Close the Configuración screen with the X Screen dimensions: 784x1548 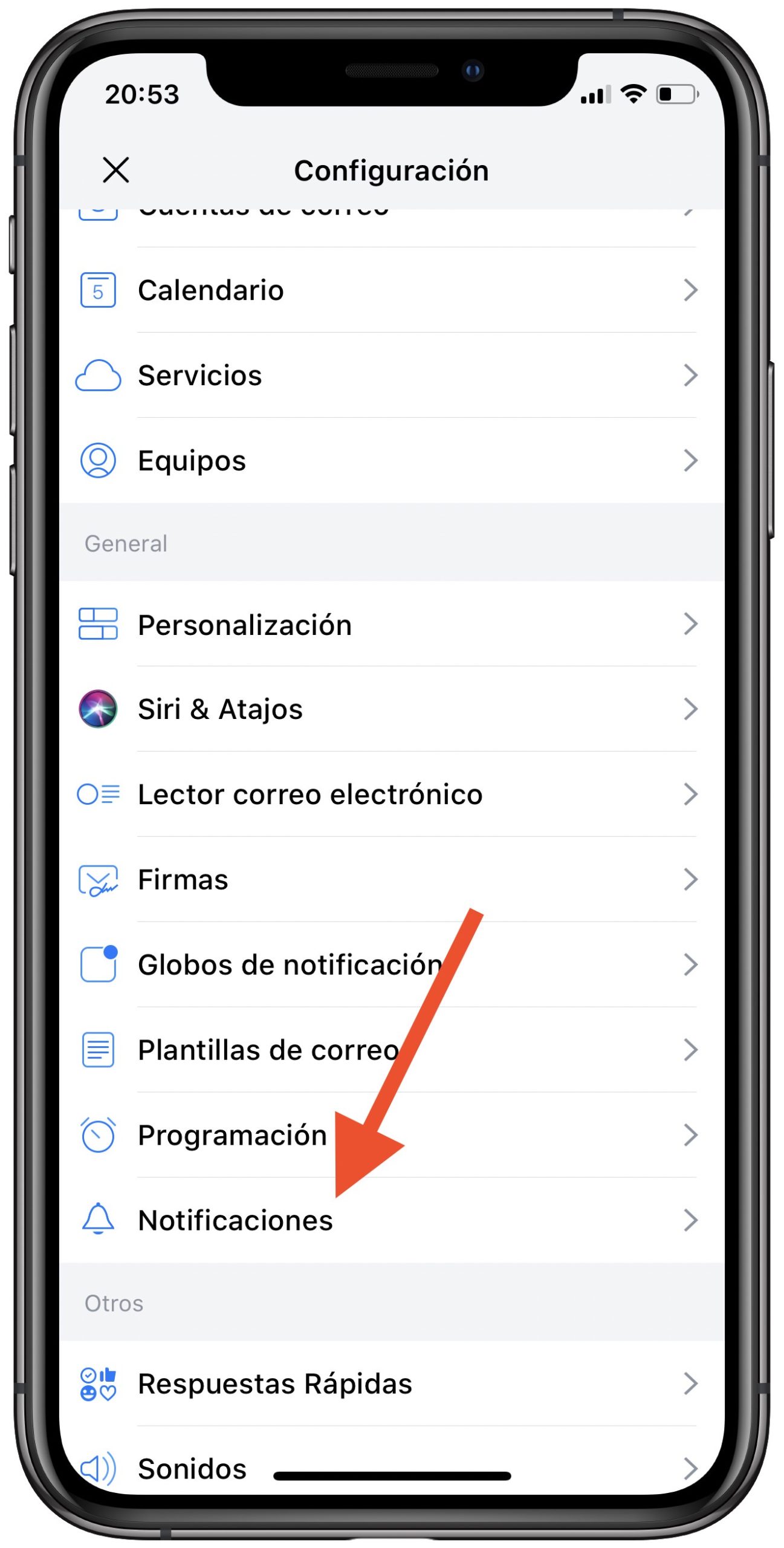115,170
